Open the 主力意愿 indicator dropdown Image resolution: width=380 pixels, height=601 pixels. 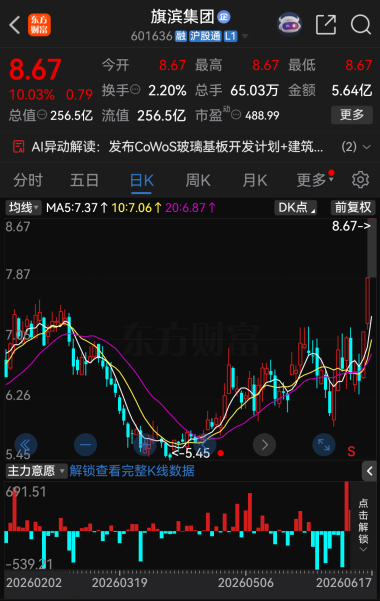click(x=36, y=471)
